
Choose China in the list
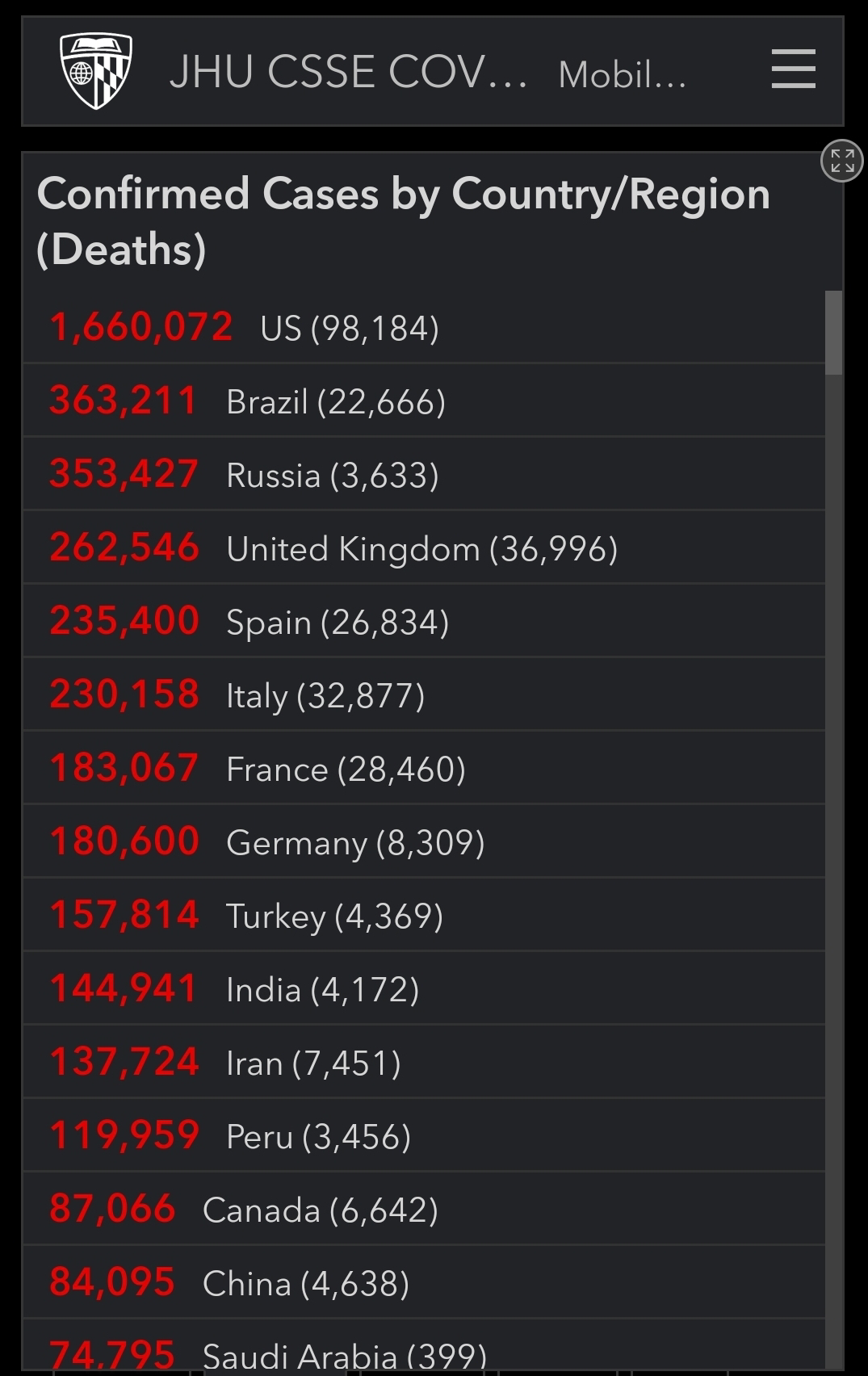(x=424, y=1282)
